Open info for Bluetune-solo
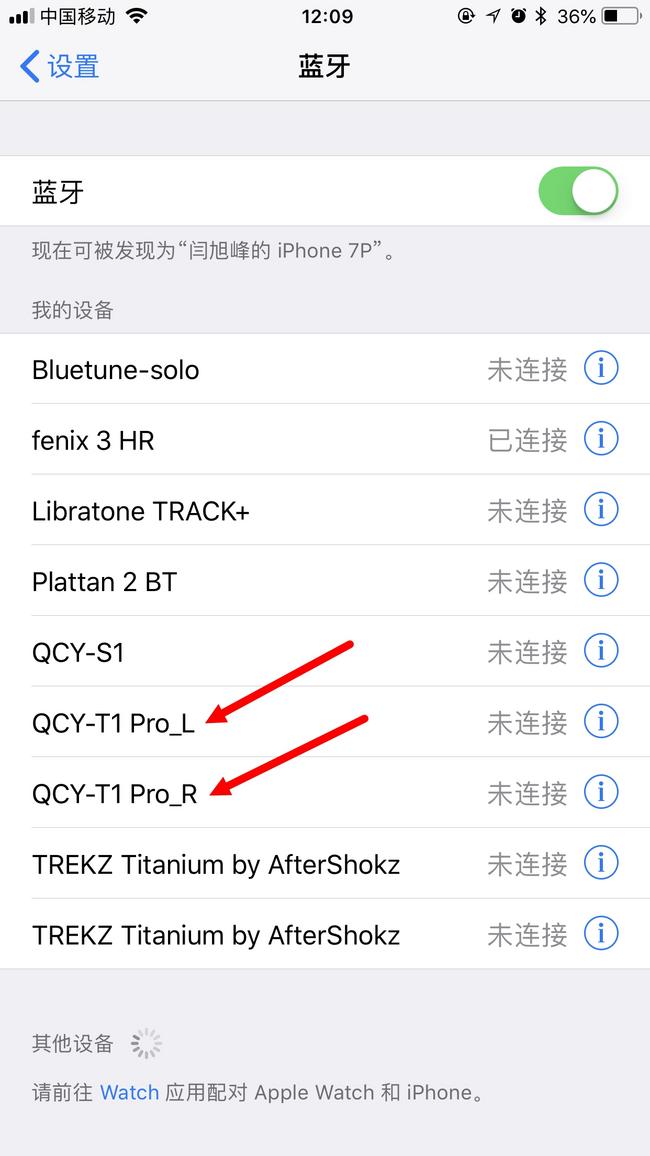 click(x=601, y=367)
